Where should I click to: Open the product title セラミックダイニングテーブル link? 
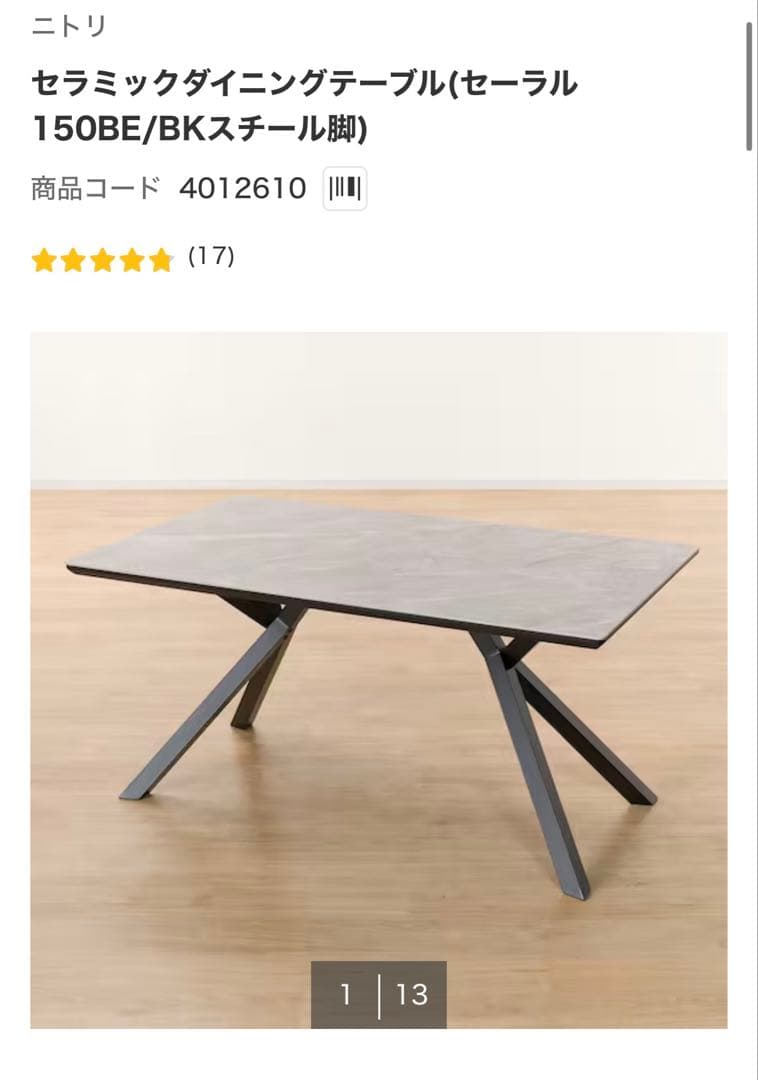point(300,104)
